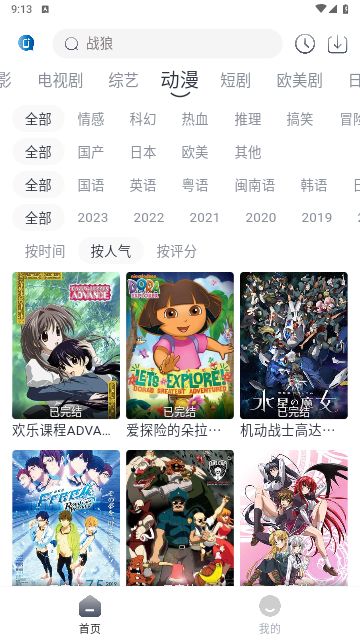Switch to the 综艺 tab
The width and height of the screenshot is (360, 640).
123,80
